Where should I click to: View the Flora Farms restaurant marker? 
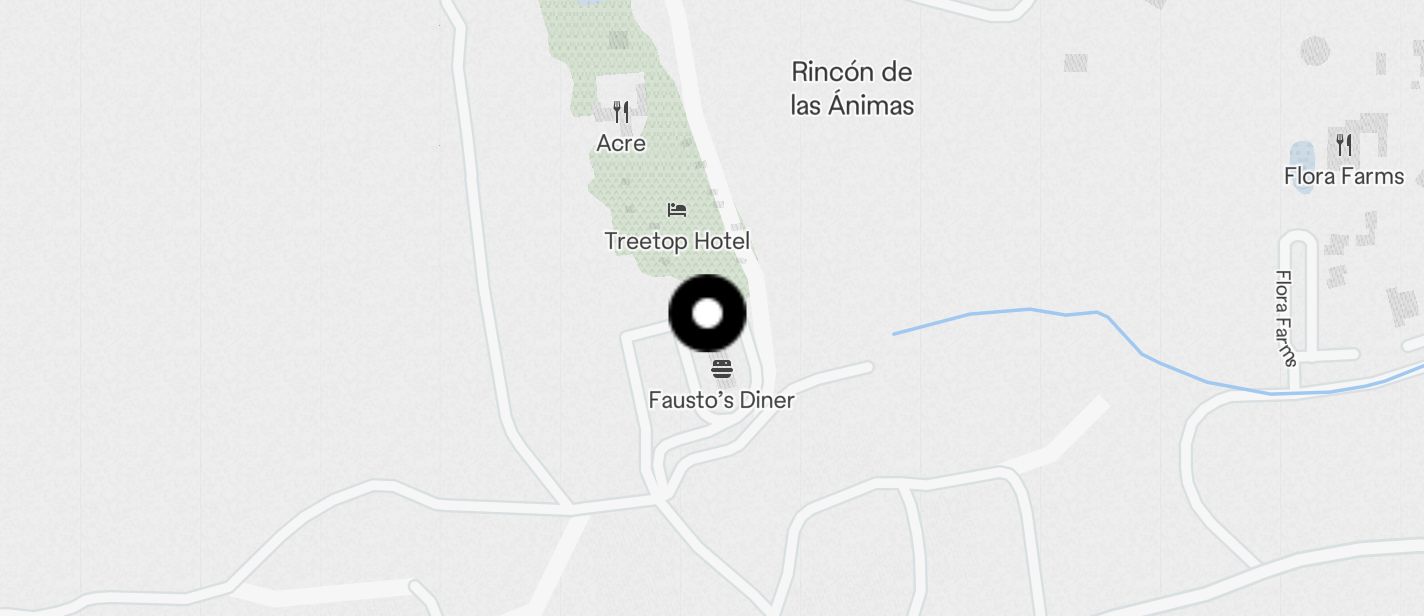pyautogui.click(x=1344, y=145)
